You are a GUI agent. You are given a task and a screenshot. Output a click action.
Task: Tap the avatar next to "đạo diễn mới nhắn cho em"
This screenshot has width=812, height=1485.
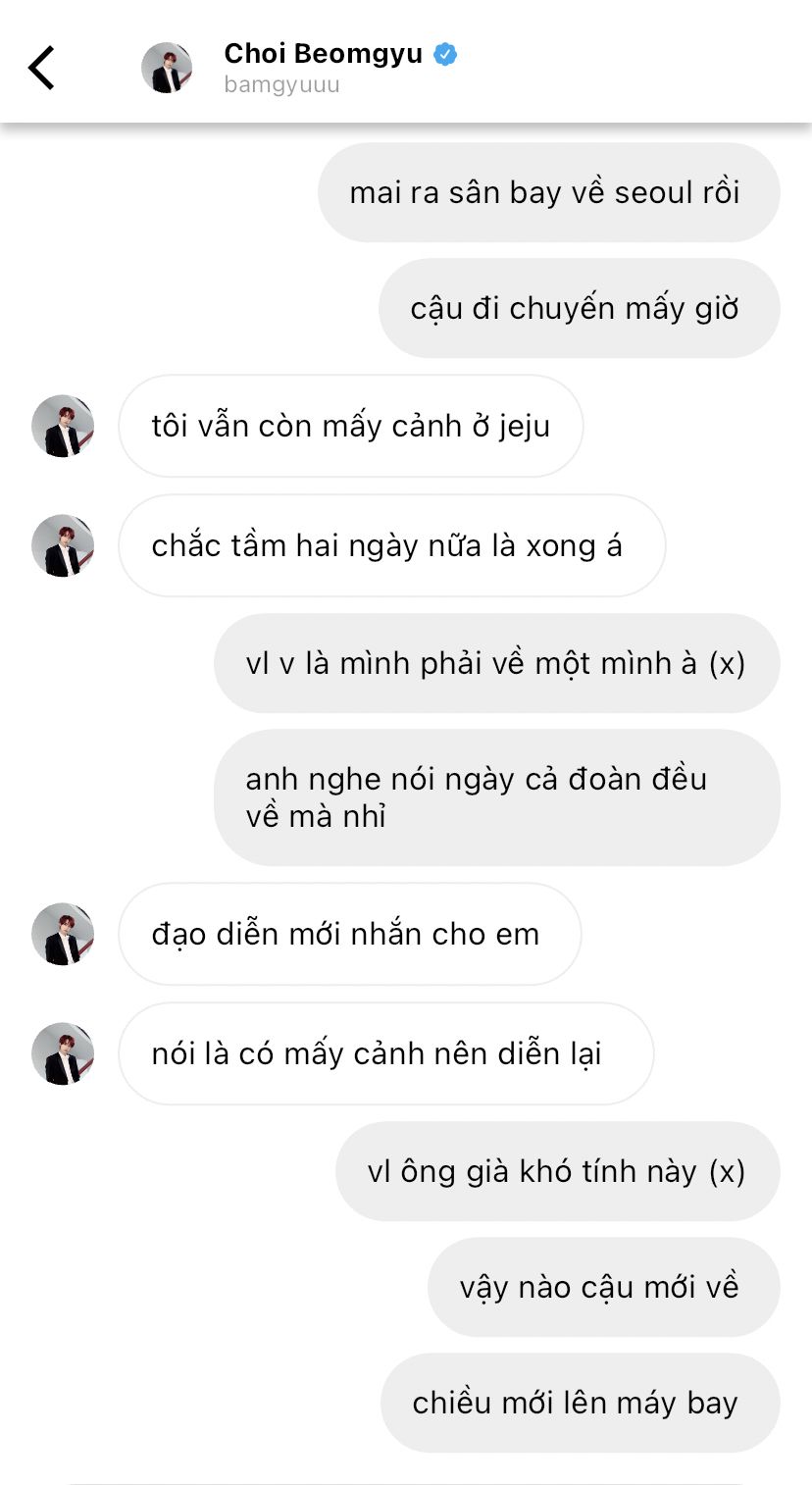tap(63, 934)
